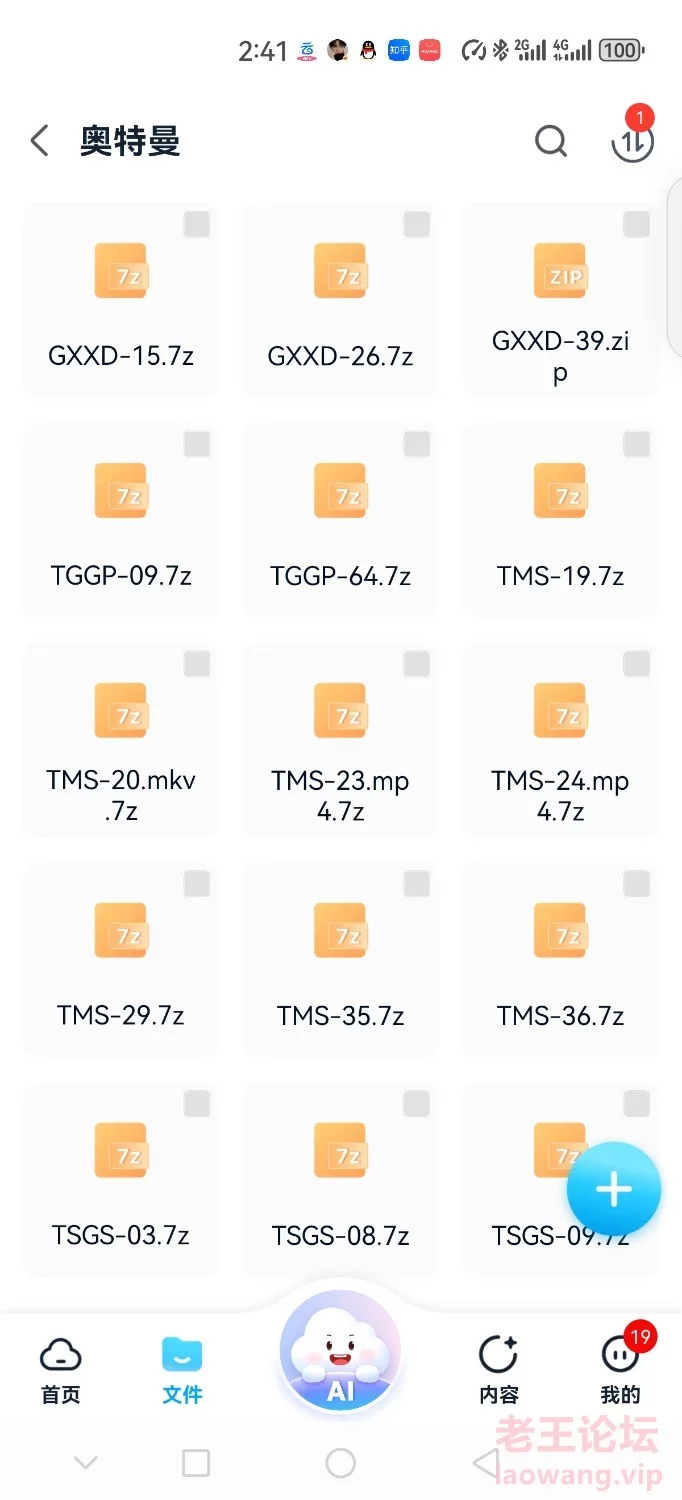Open the TMS-29.7z archive
The height and width of the screenshot is (1500, 682).
tap(121, 960)
